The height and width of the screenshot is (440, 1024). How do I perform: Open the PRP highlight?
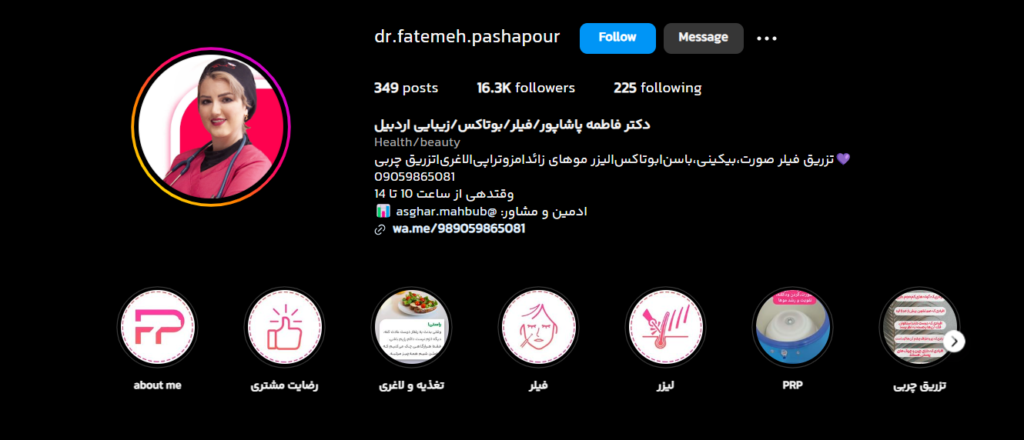791,328
